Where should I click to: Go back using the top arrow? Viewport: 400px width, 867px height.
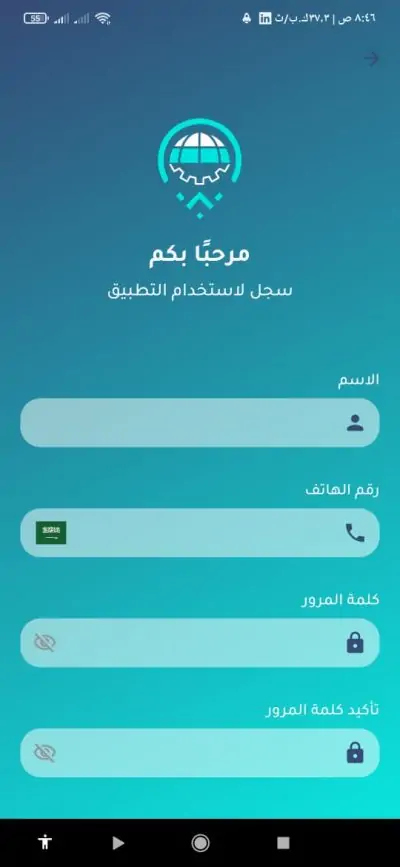click(x=371, y=59)
